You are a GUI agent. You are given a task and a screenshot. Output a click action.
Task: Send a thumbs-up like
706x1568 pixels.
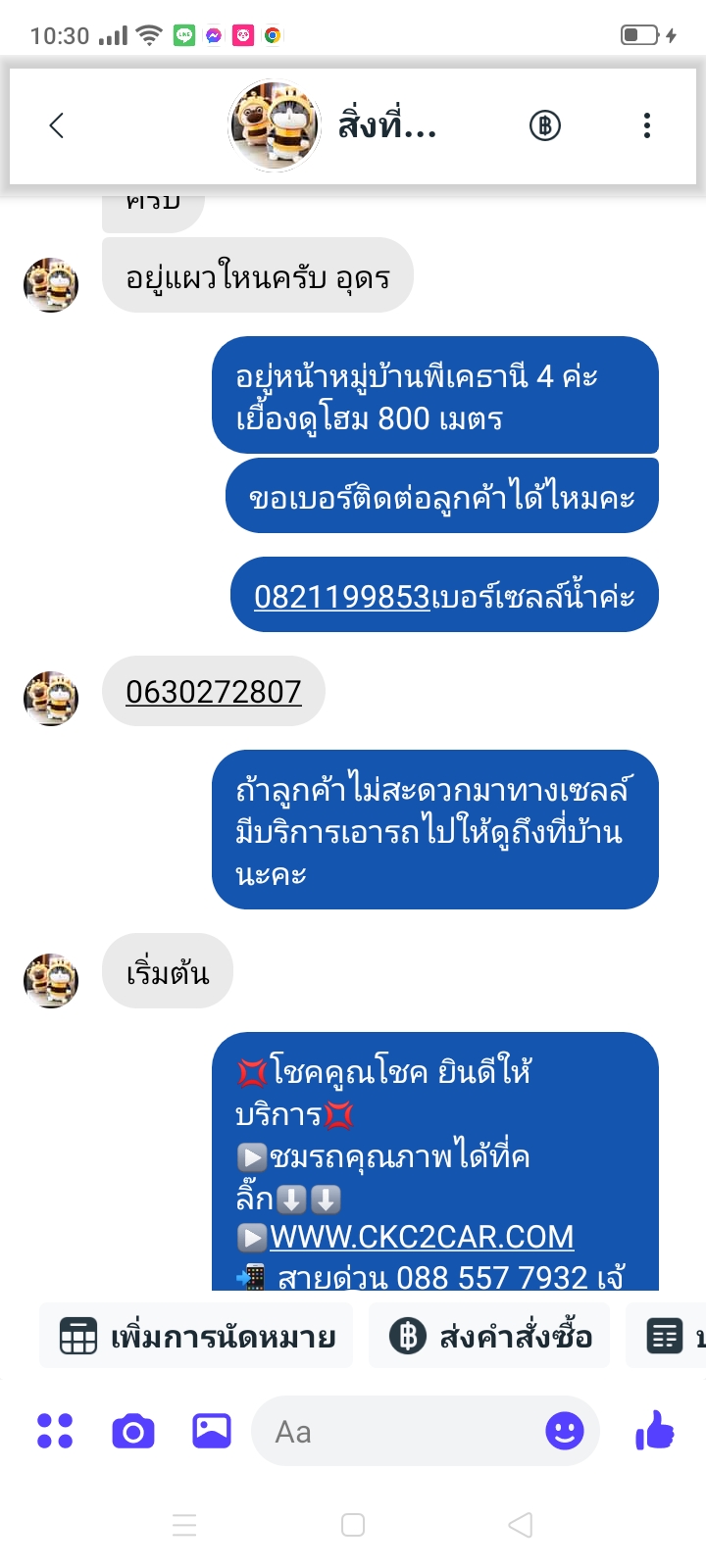tap(655, 1431)
